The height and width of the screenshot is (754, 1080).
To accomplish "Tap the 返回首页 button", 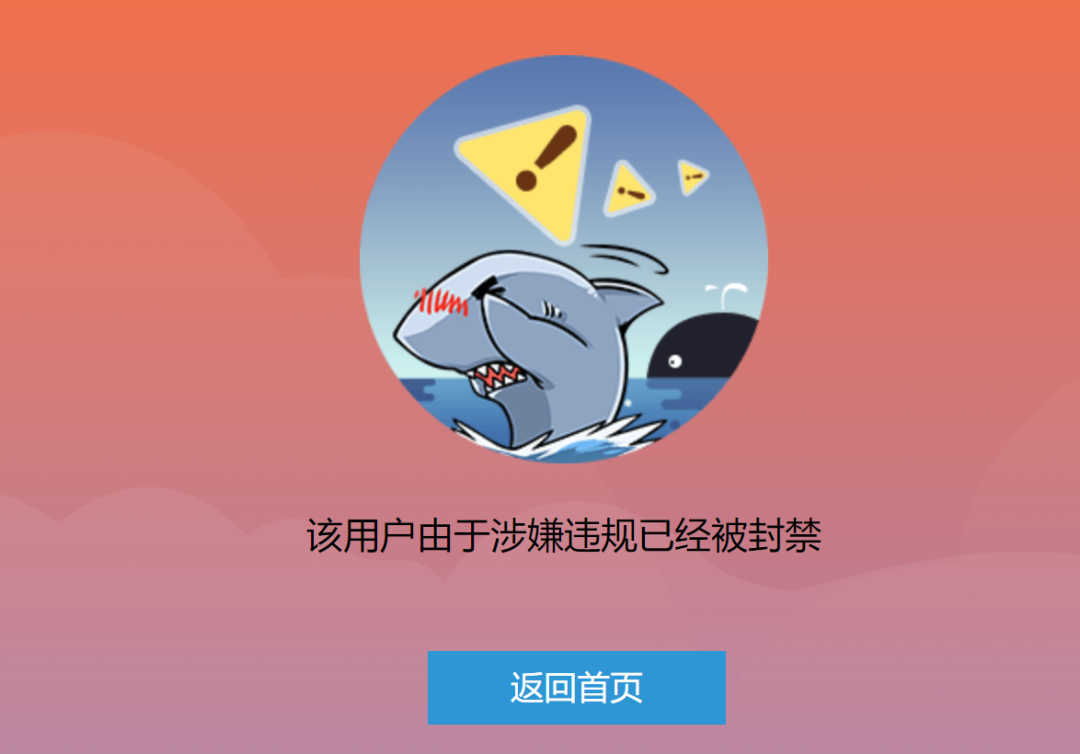I will (x=576, y=688).
